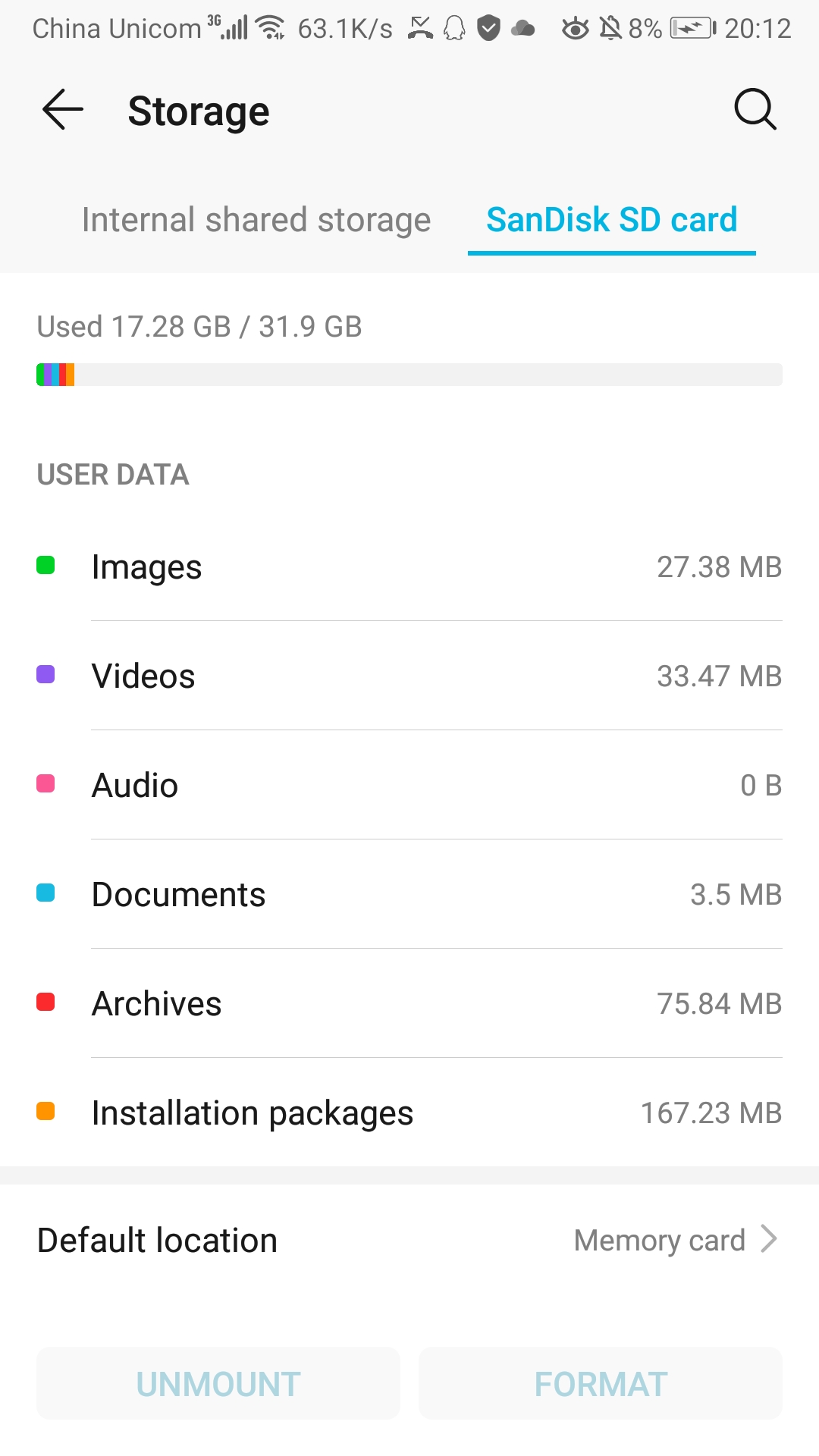
Task: Change the Default location setting
Action: tap(409, 1240)
